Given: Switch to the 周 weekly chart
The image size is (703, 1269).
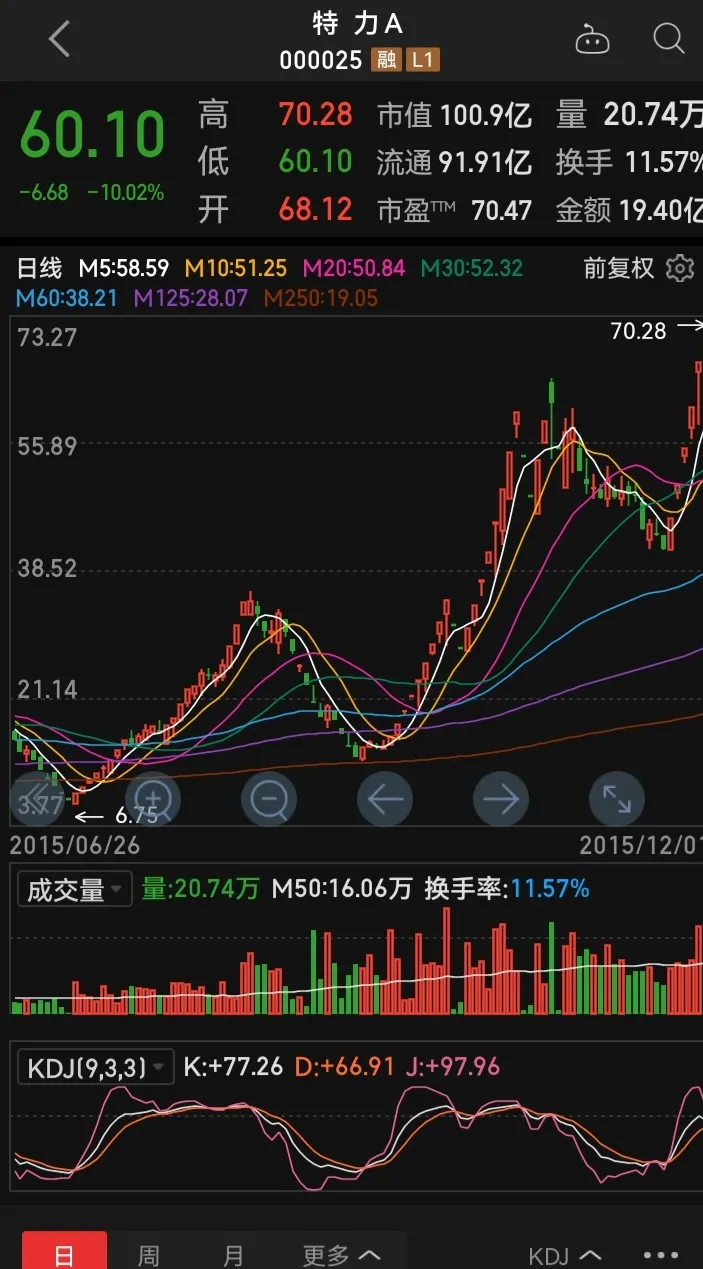Looking at the screenshot, I should (x=148, y=1254).
